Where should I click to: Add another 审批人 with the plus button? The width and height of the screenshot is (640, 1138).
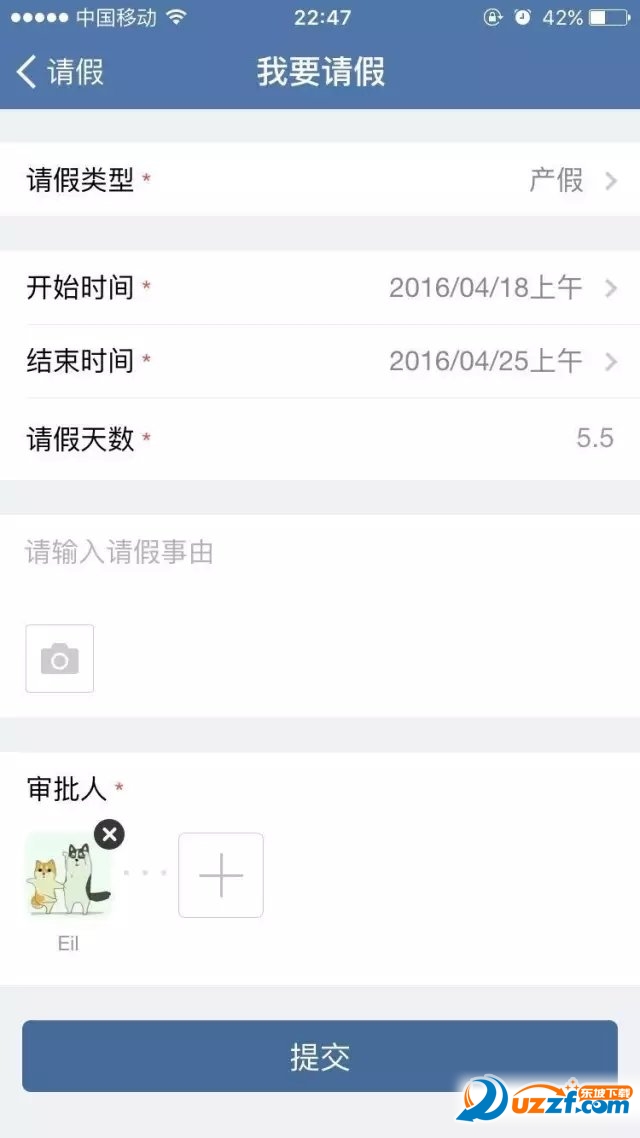point(221,875)
